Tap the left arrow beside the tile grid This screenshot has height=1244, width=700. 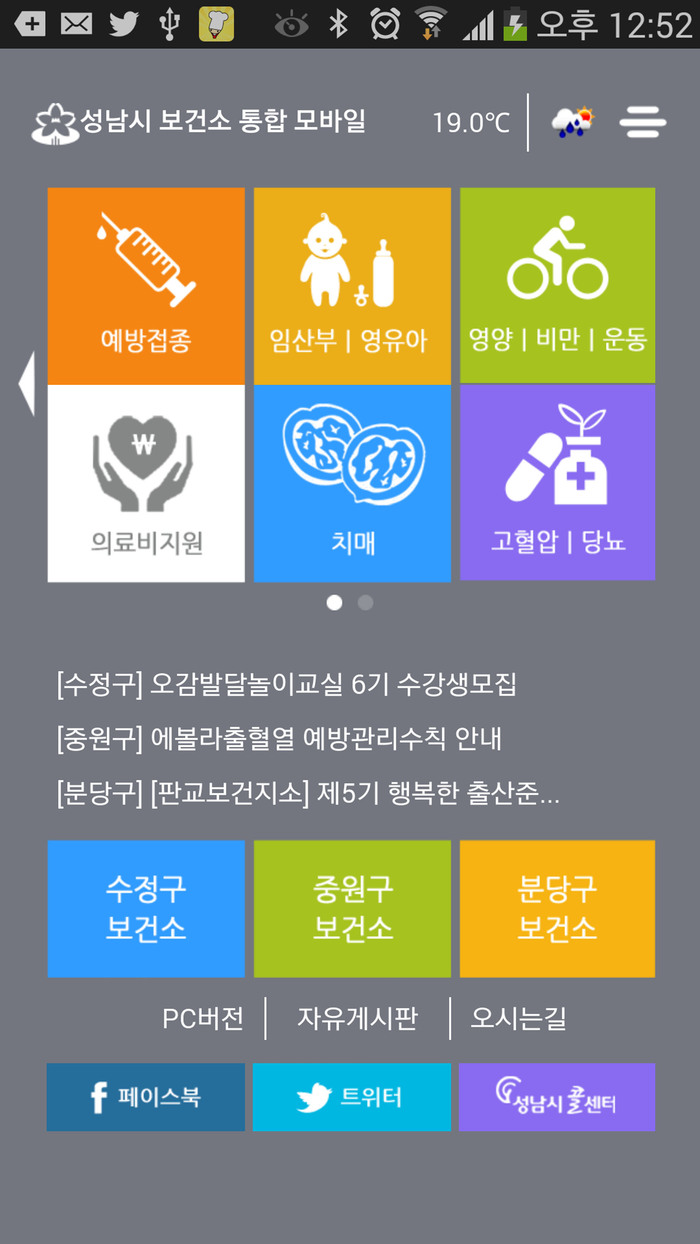tap(26, 383)
